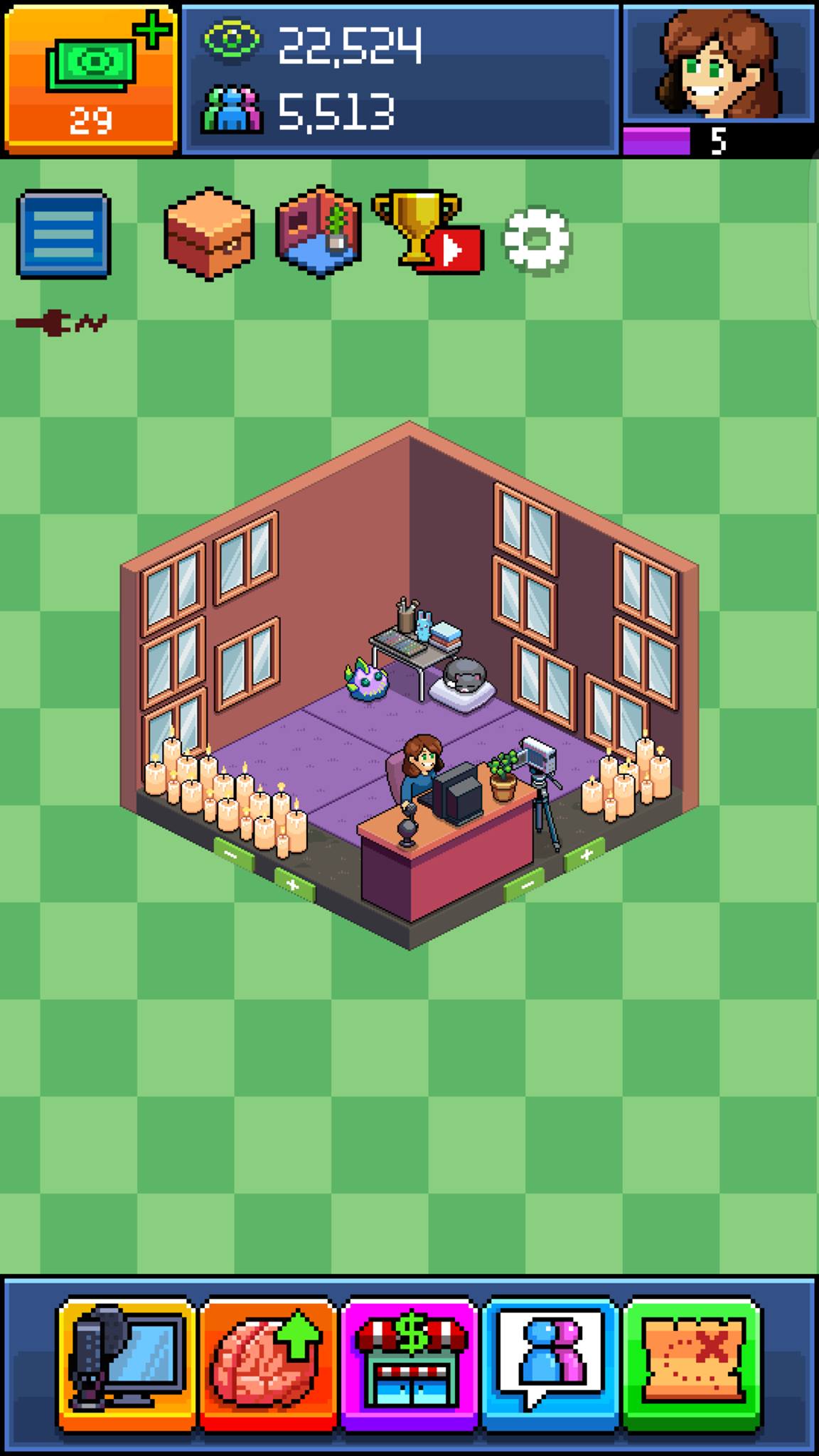The width and height of the screenshot is (819, 1456).
Task: Open the computer and microphone video tab
Action: pyautogui.click(x=127, y=1356)
